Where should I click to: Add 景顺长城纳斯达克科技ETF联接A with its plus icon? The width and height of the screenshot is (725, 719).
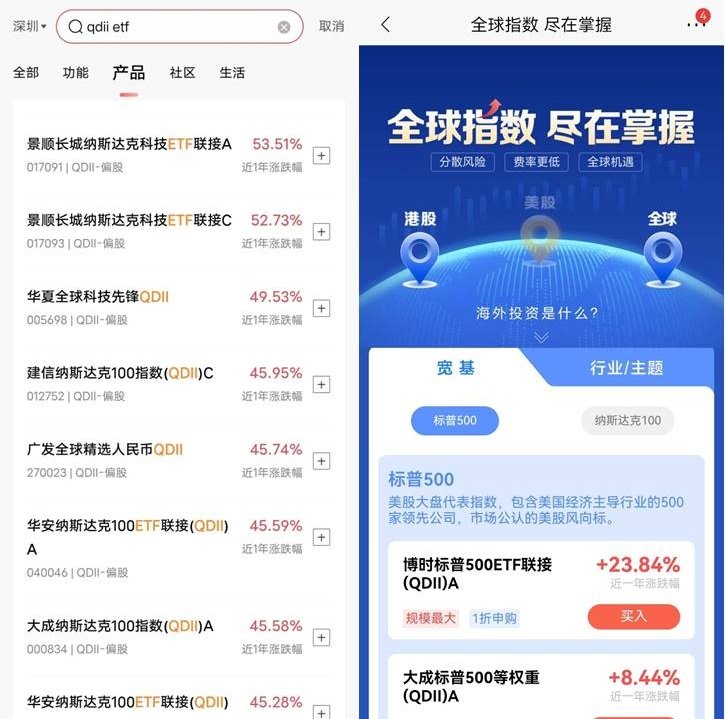click(x=321, y=156)
